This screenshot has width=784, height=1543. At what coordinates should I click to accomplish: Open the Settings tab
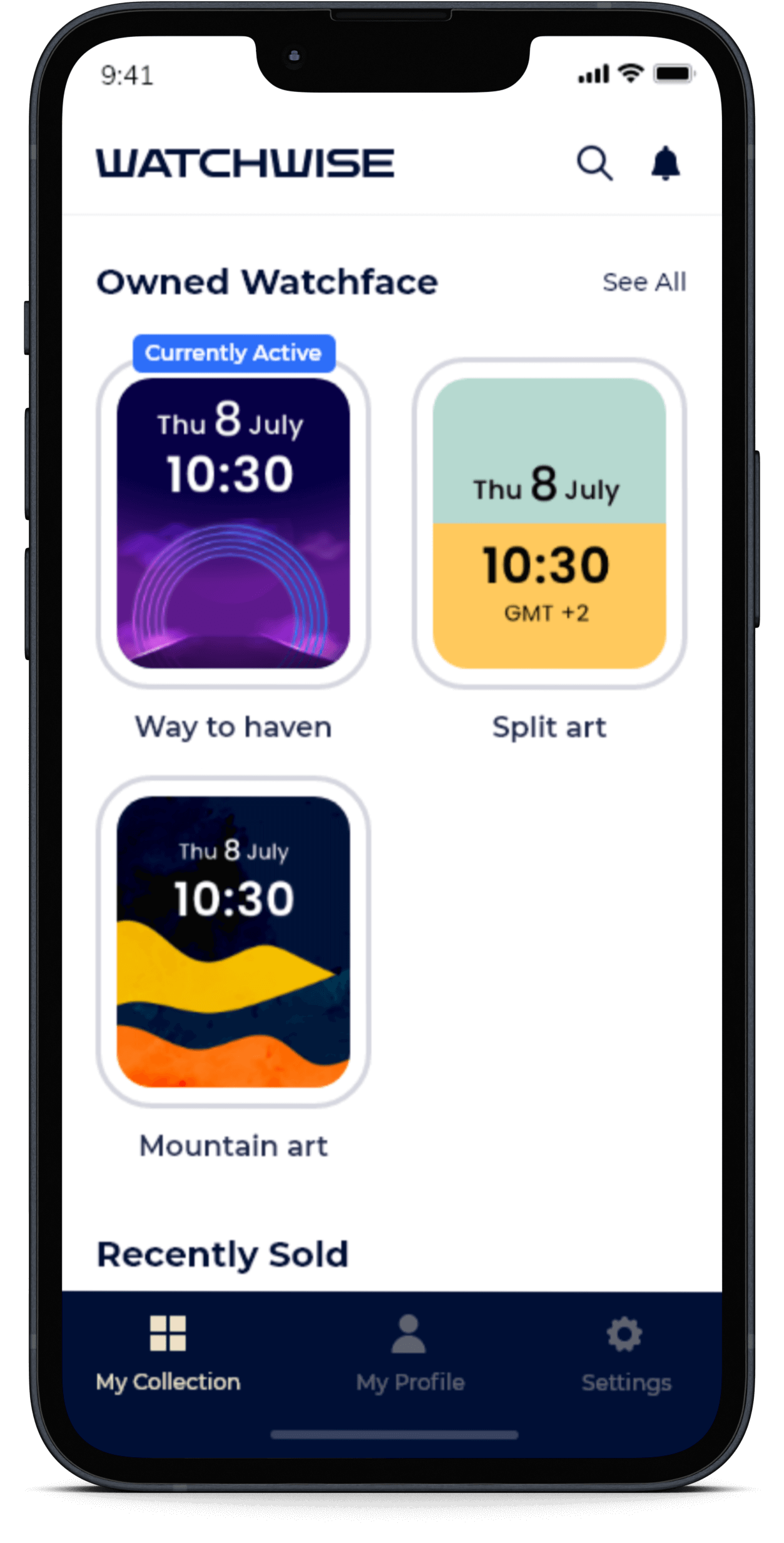626,1353
